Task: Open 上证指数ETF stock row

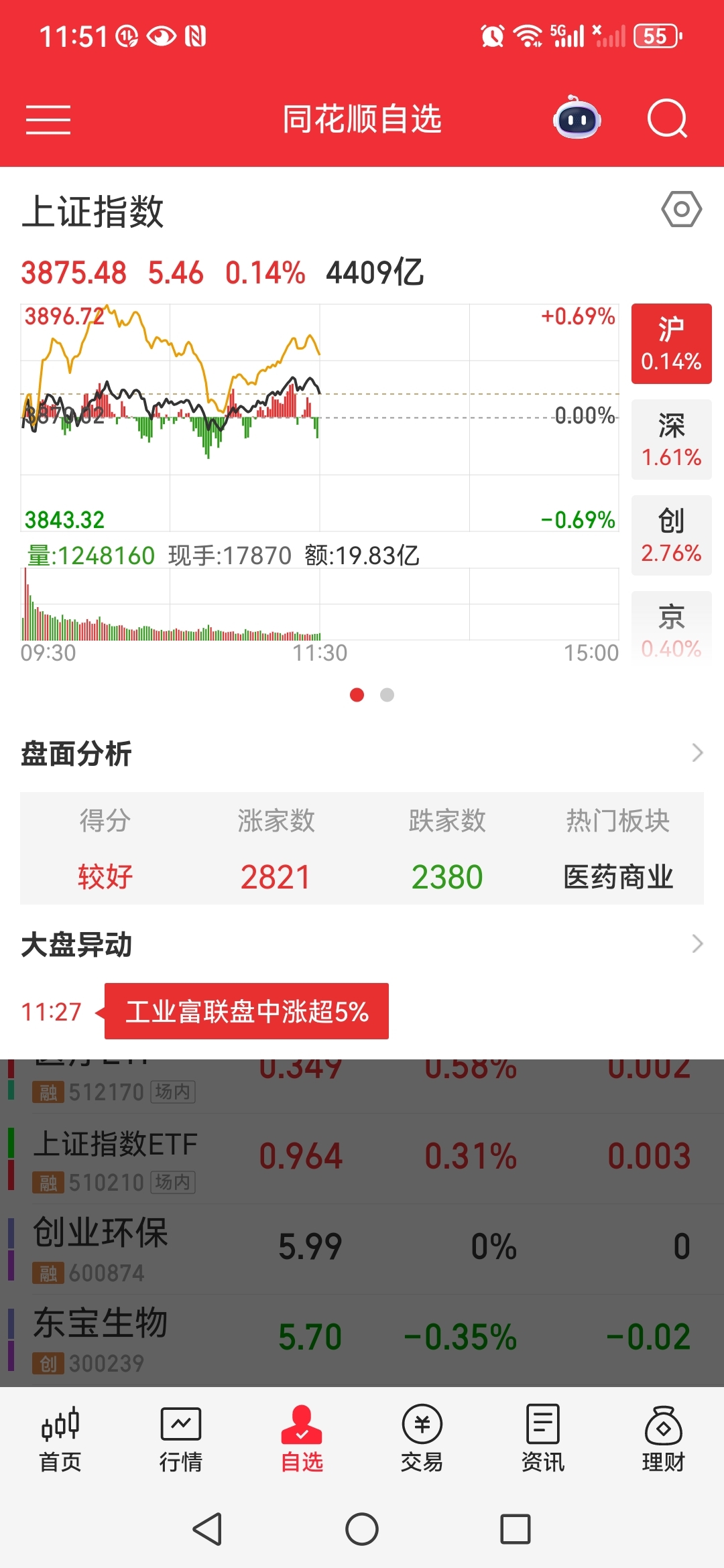Action: [362, 1159]
